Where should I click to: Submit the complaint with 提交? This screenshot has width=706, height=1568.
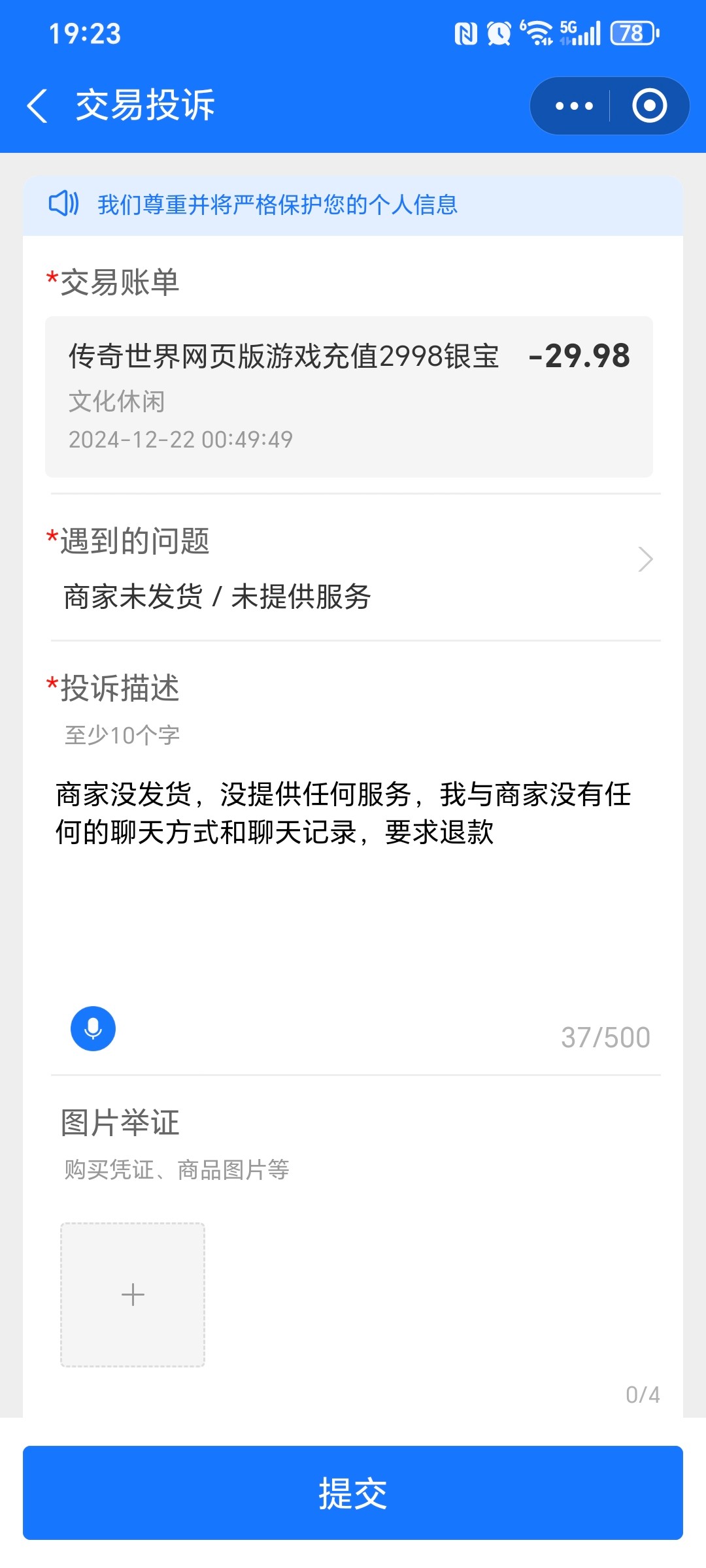point(353,1493)
